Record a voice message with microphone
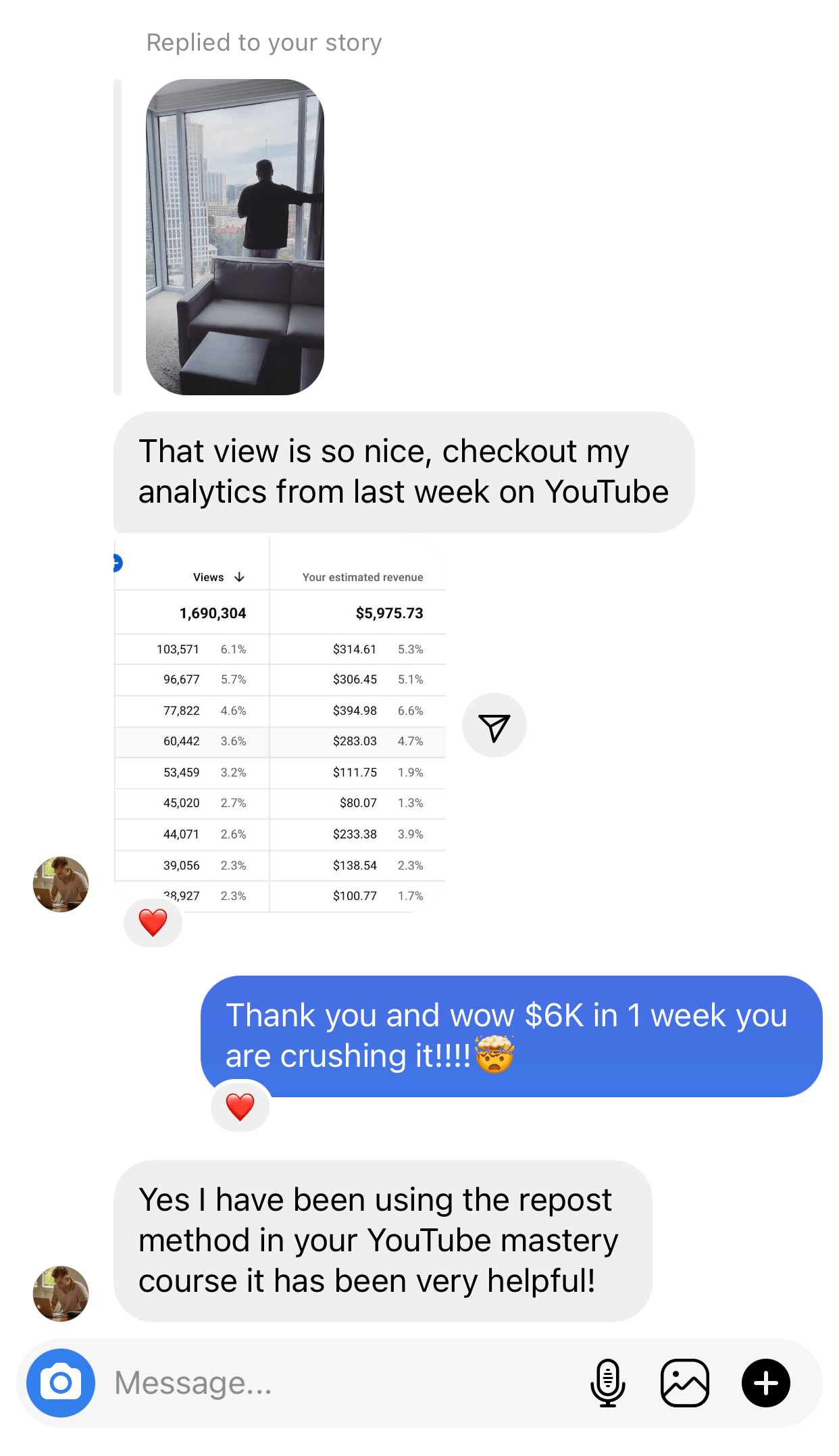The width and height of the screenshot is (839, 1456). (x=607, y=1382)
